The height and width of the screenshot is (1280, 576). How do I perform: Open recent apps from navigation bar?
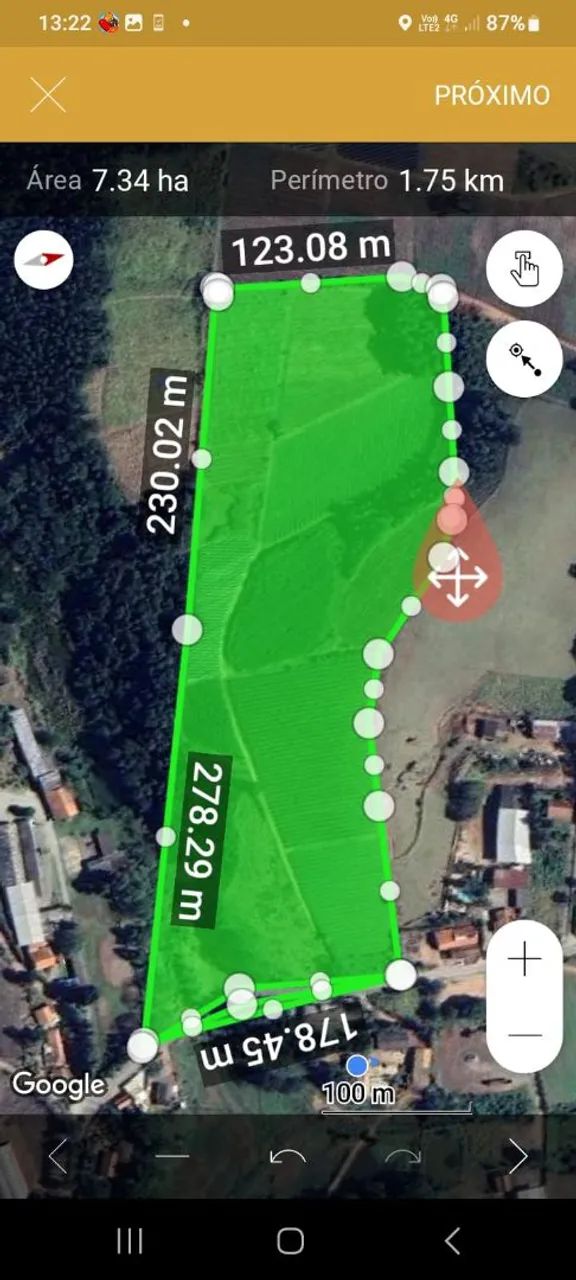pos(129,1241)
